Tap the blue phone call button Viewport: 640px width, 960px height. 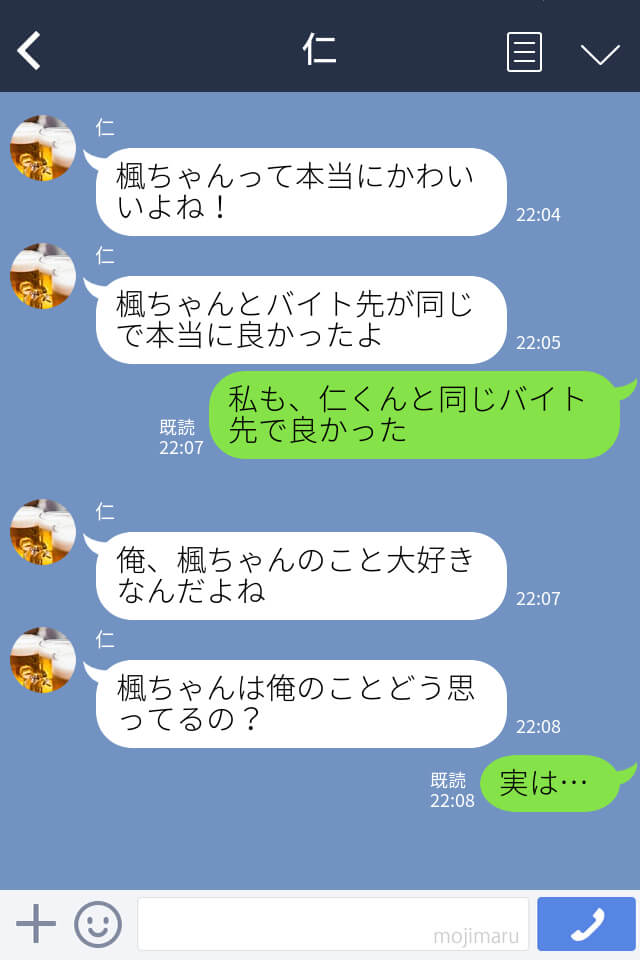586,924
